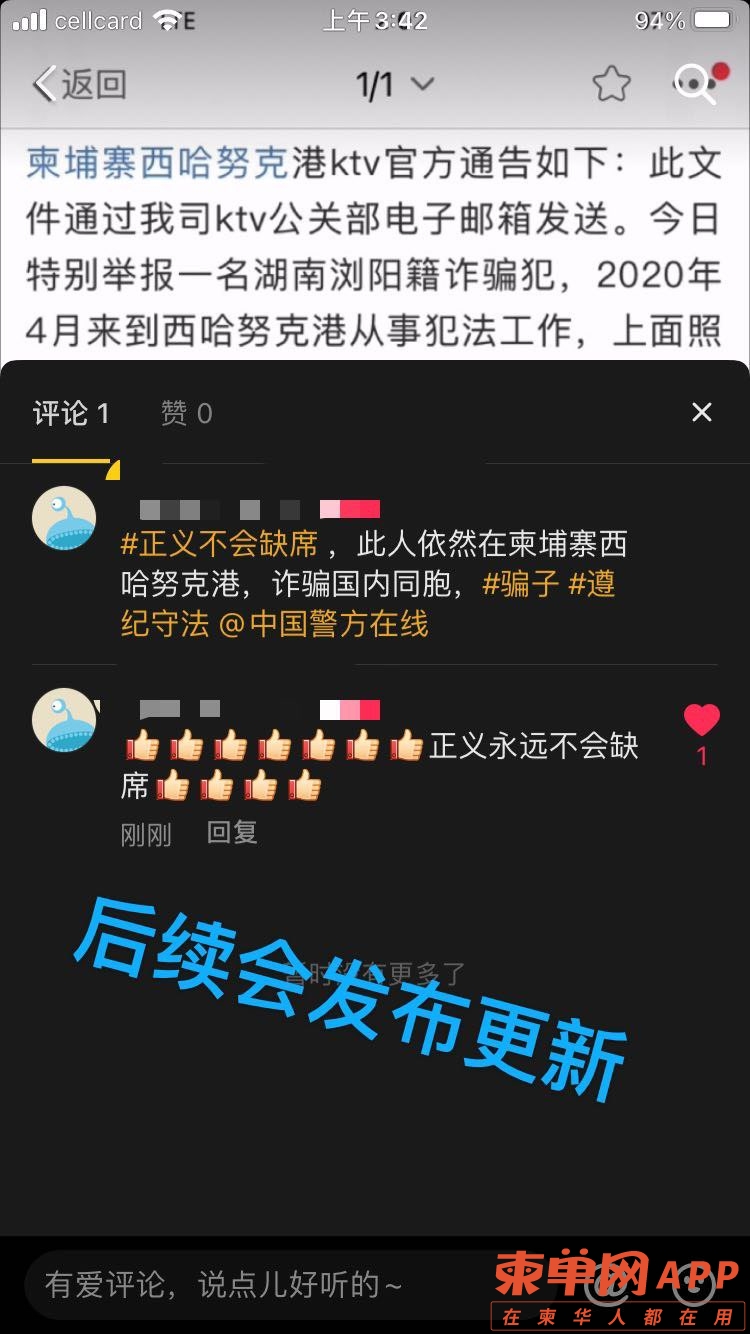Screen dimensions: 750x1334
Task: Favorite this post with the star icon
Action: coord(611,84)
